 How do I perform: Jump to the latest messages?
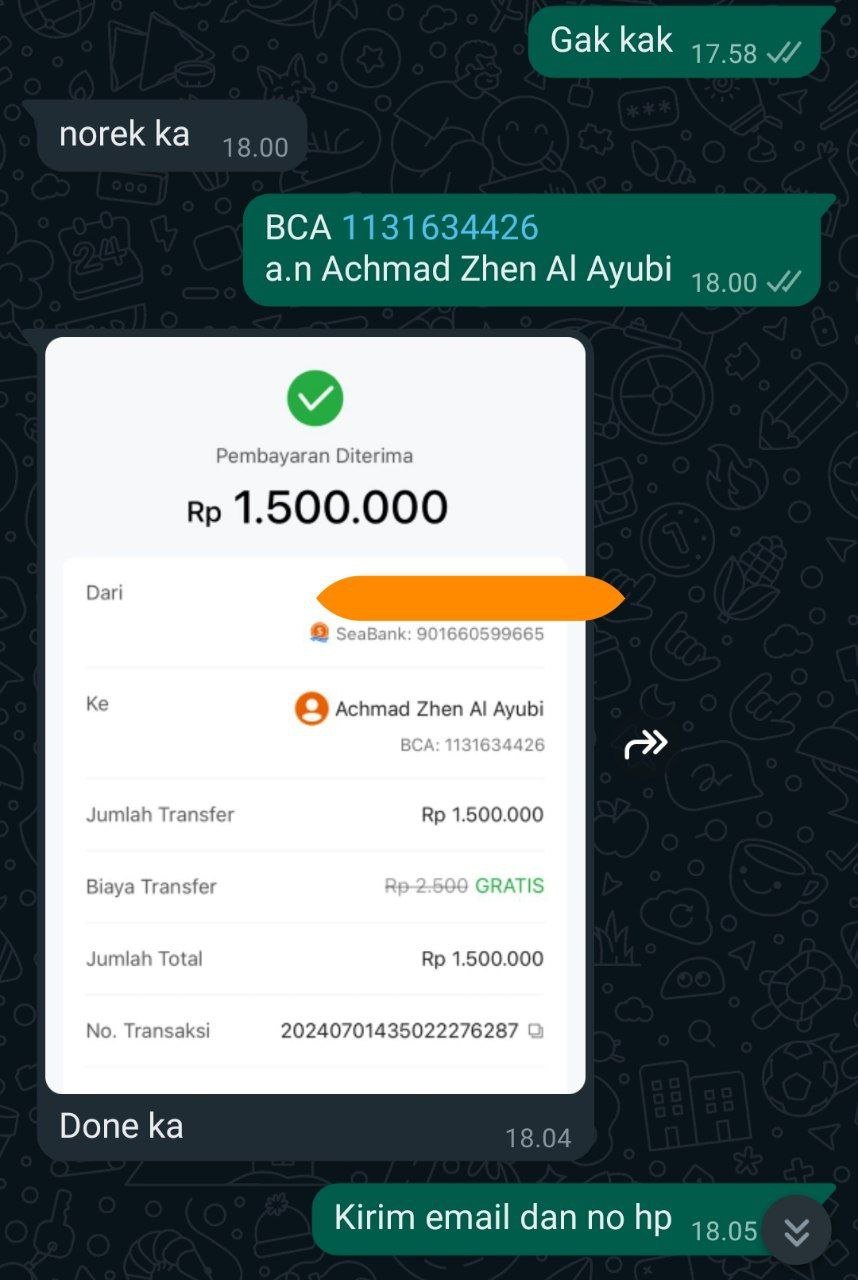[x=796, y=1229]
